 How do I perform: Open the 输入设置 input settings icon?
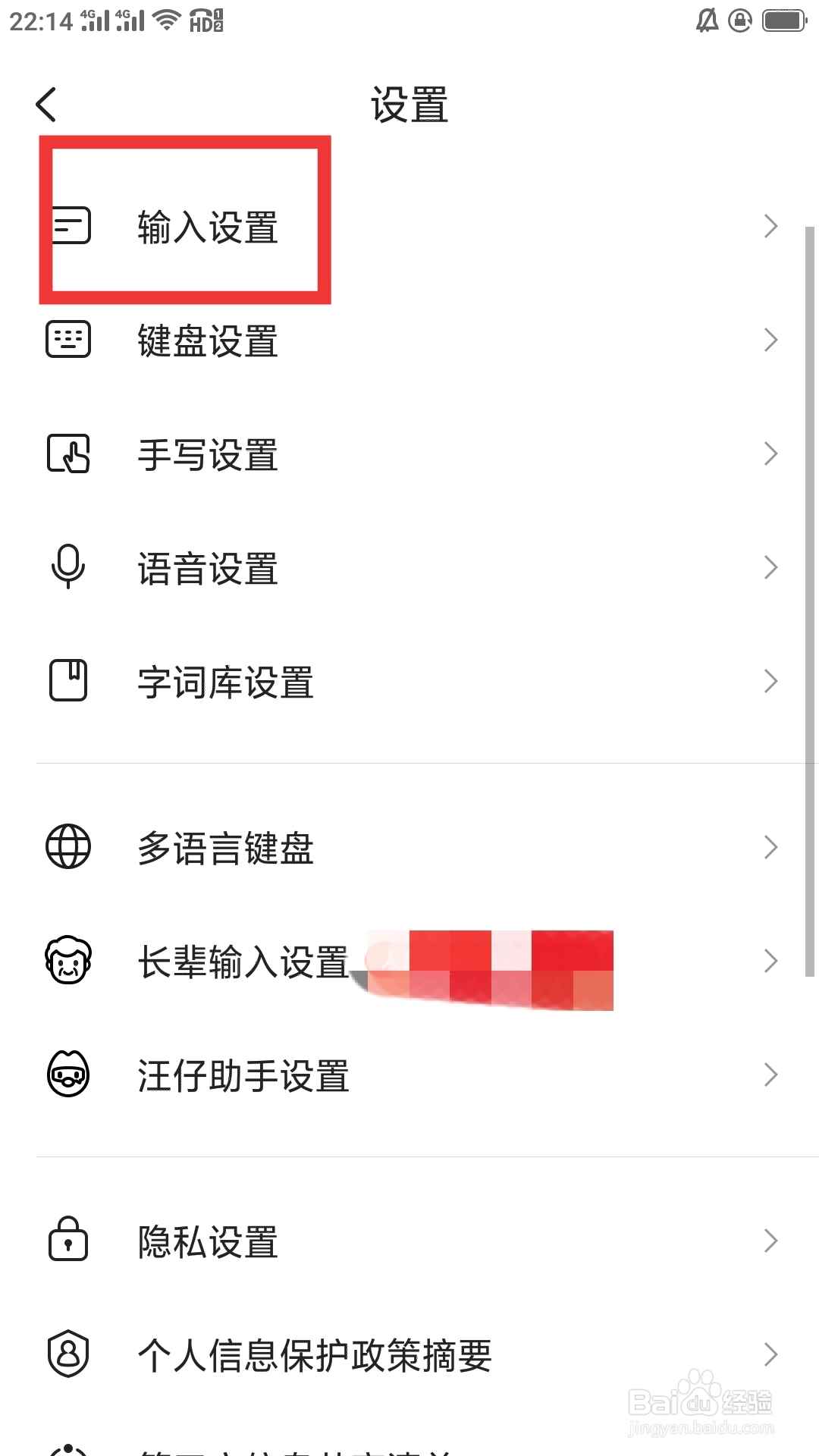tap(68, 225)
